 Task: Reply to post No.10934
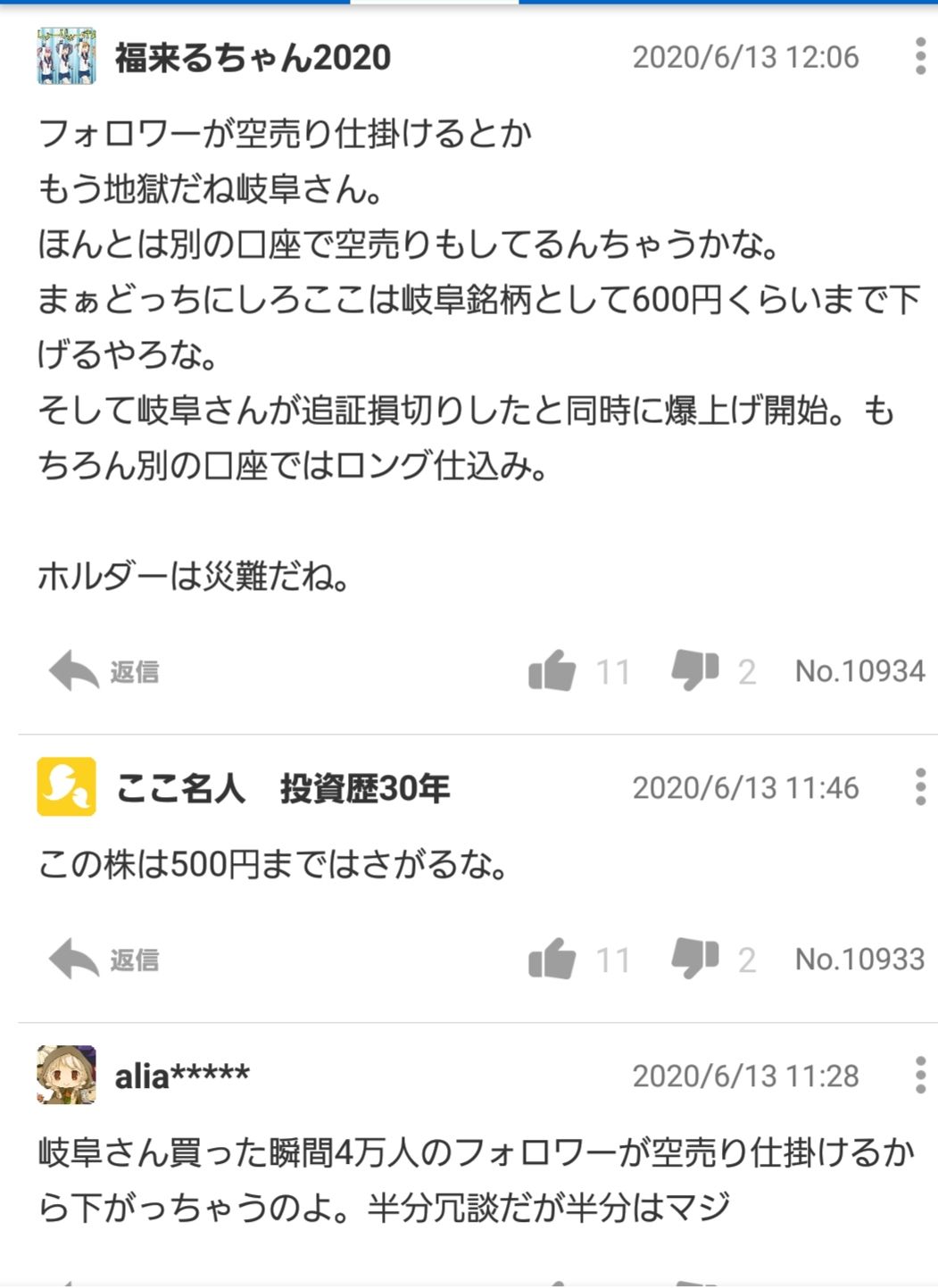(104, 671)
